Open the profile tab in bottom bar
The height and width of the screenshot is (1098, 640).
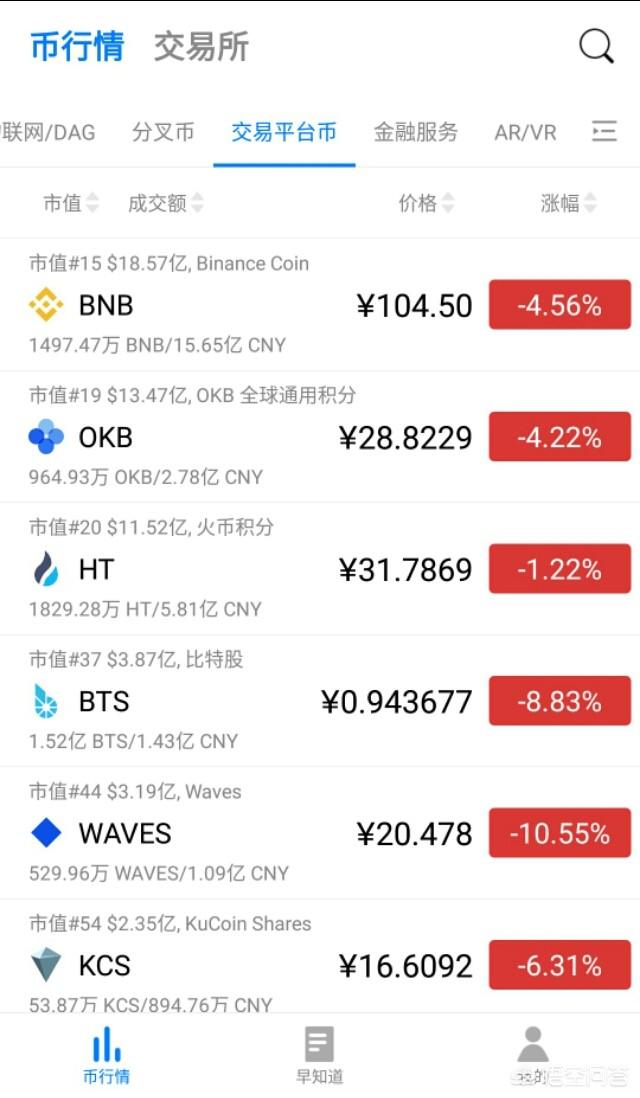(532, 1055)
